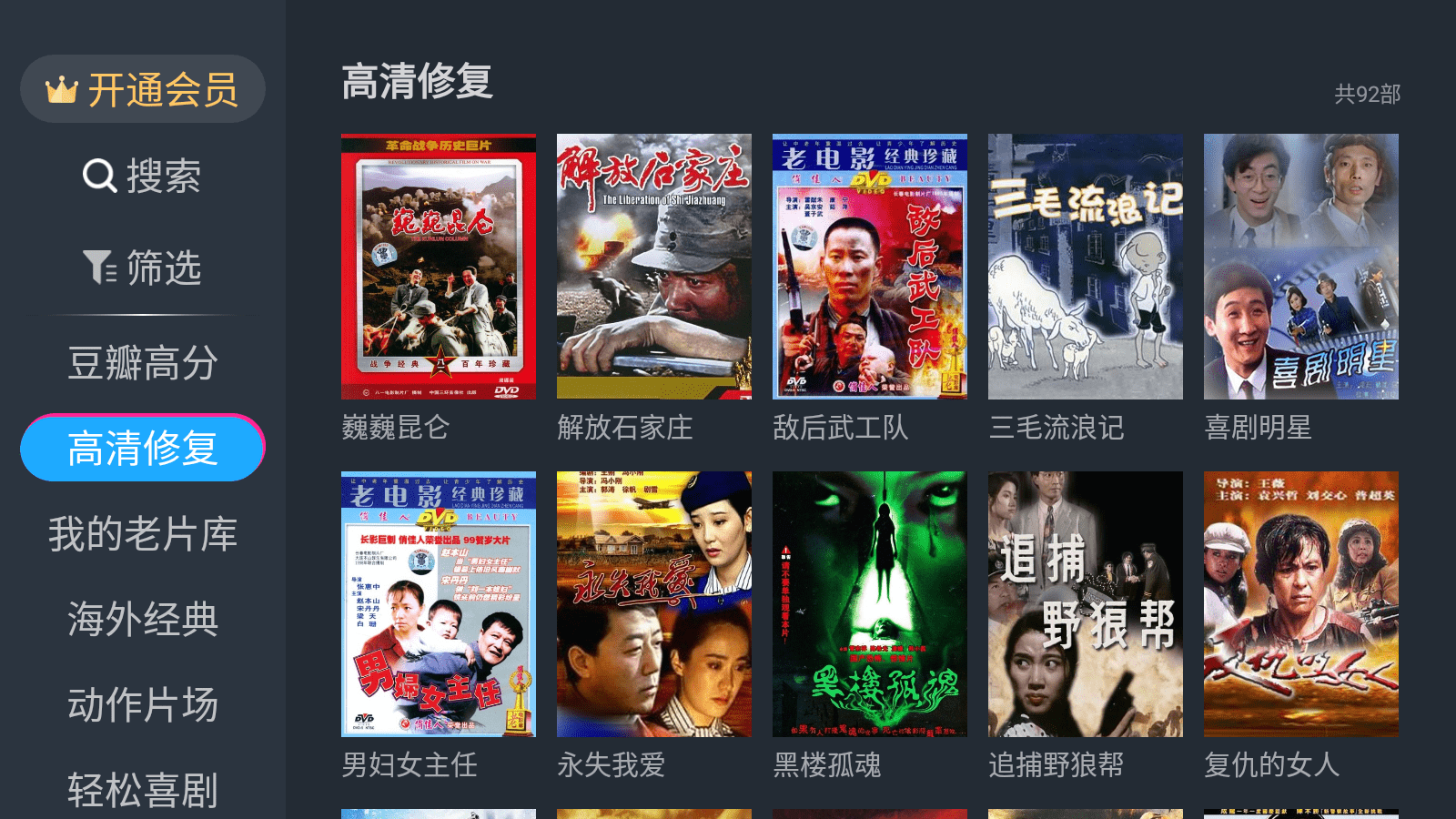Screen dimensions: 1456x819
Task: Switch to 轻松喜剧 category
Action: coord(143,789)
